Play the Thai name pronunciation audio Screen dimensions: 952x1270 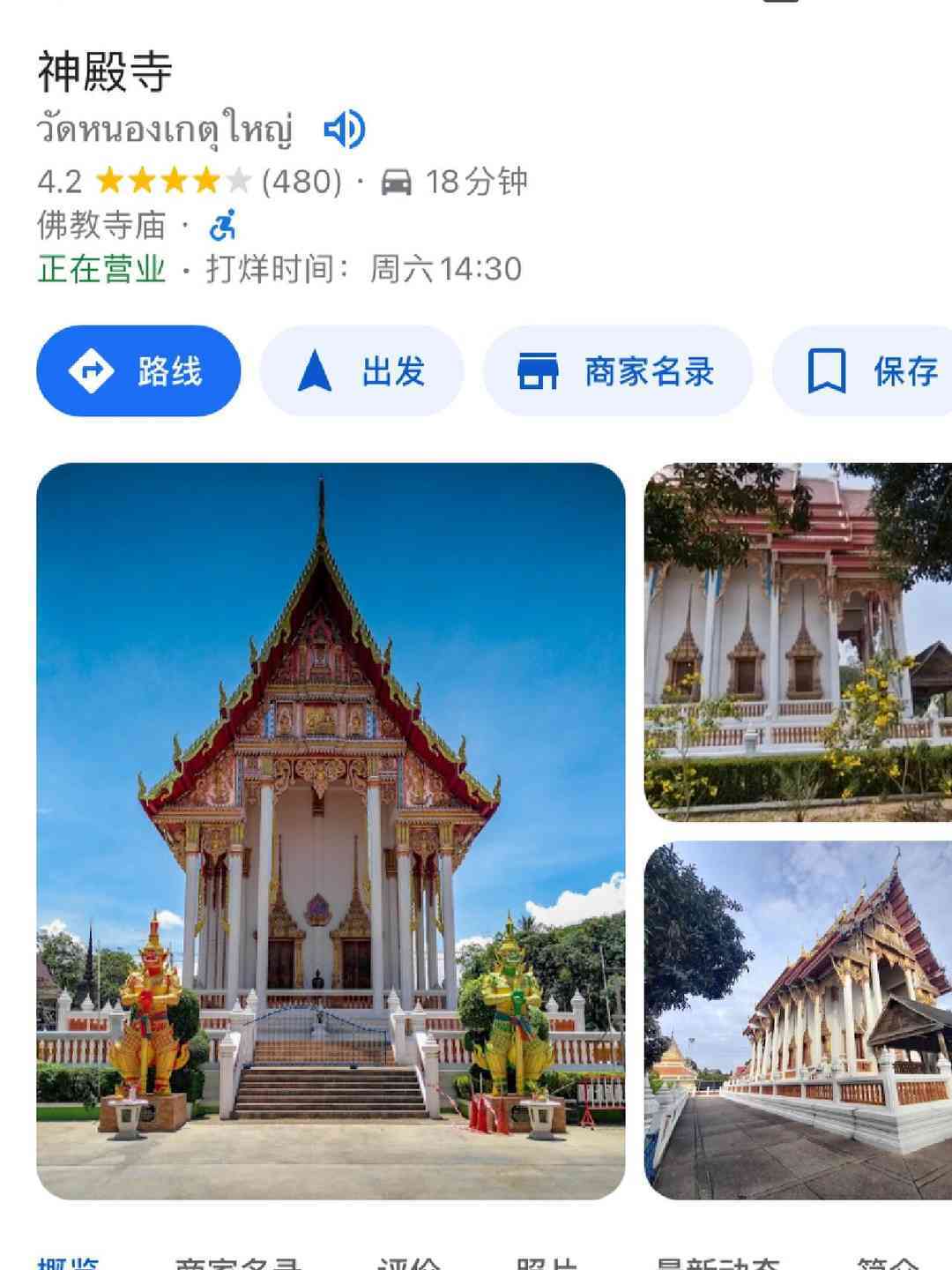pos(345,130)
